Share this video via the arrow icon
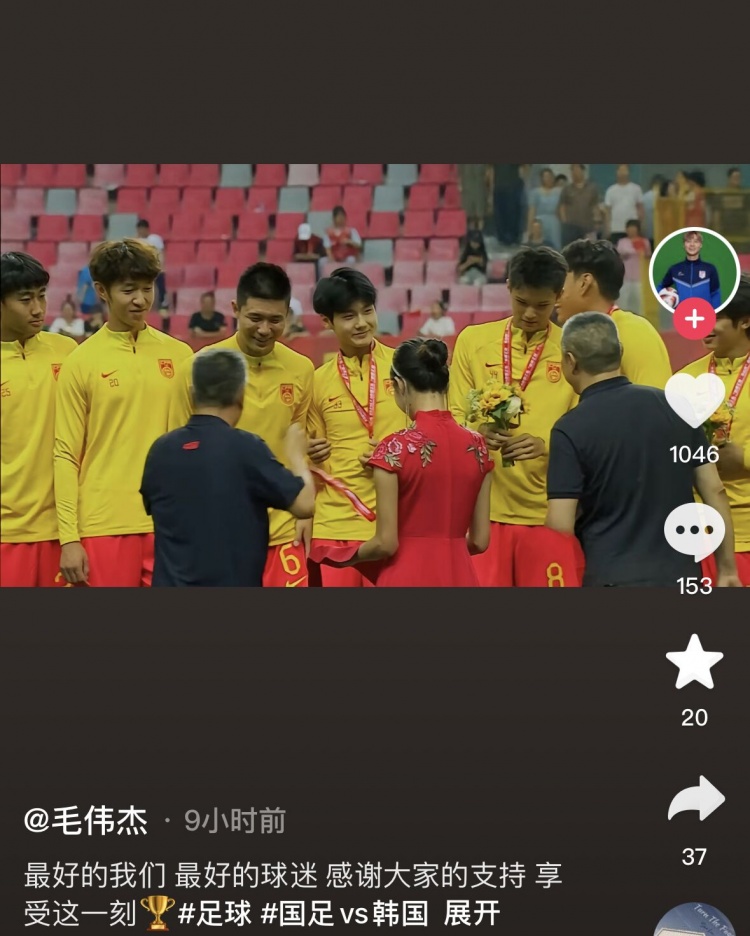The image size is (750, 936). 694,800
